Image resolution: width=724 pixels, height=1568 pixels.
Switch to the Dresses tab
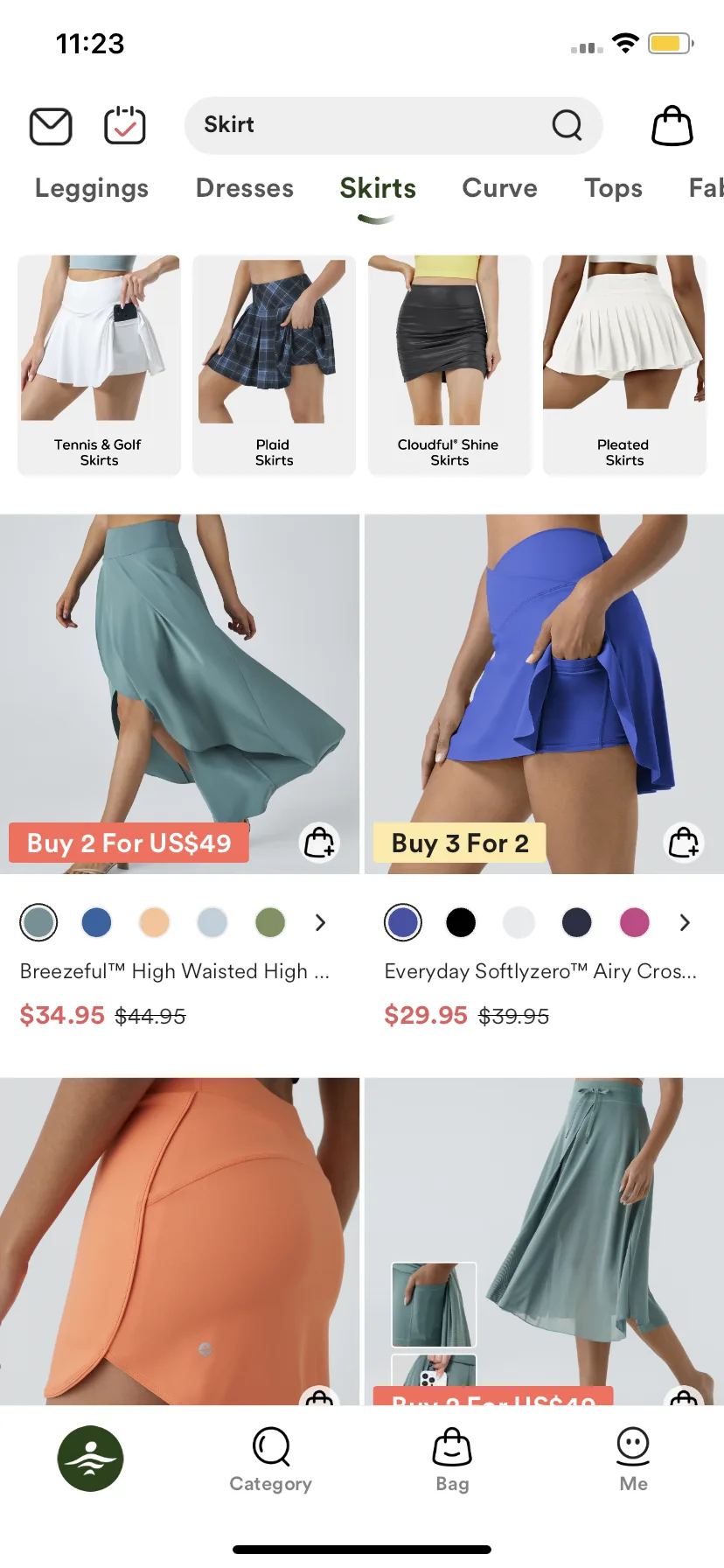pos(245,188)
